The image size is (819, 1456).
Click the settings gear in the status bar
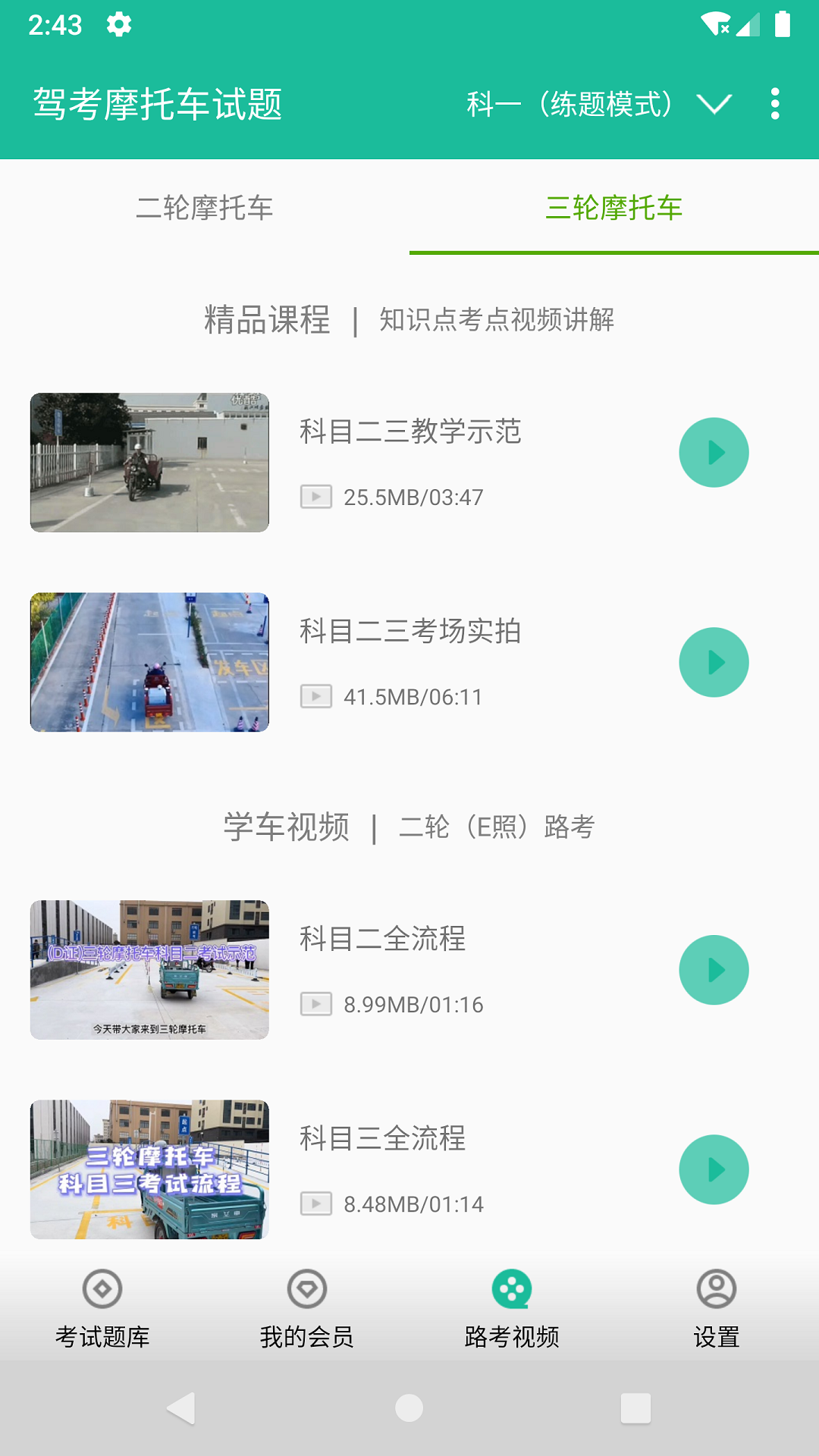119,25
